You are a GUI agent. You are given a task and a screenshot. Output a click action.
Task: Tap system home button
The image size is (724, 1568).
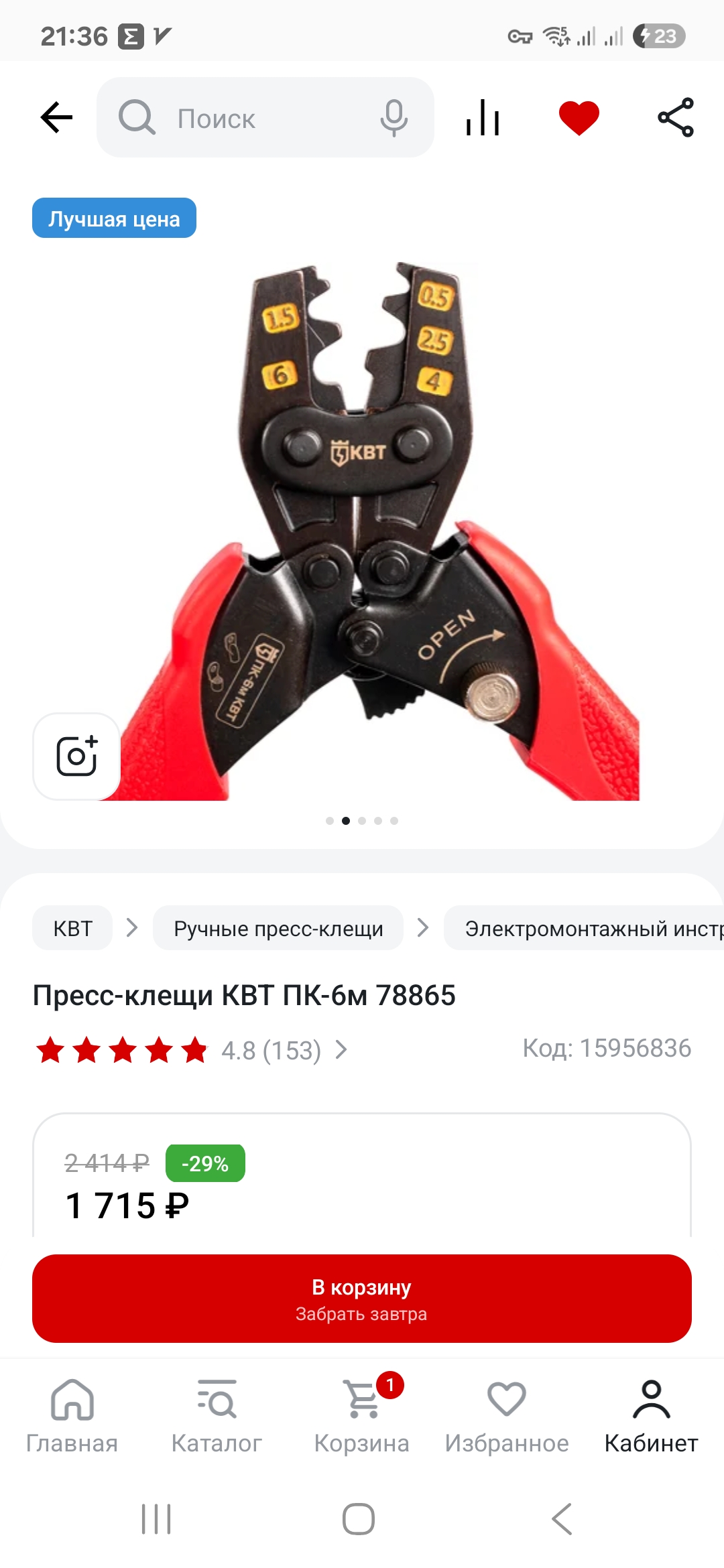click(359, 1519)
